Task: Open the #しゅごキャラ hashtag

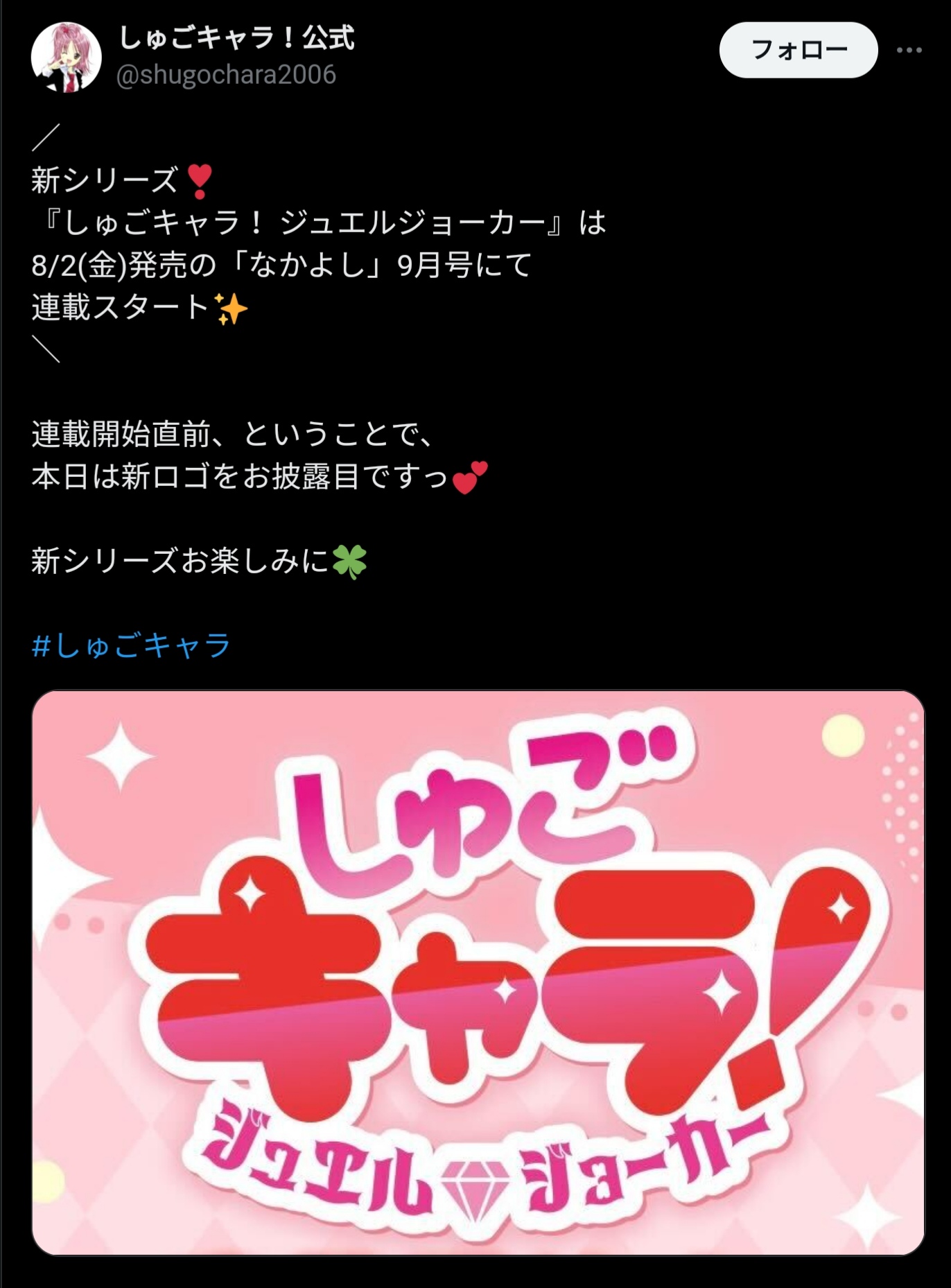Action: click(x=131, y=645)
